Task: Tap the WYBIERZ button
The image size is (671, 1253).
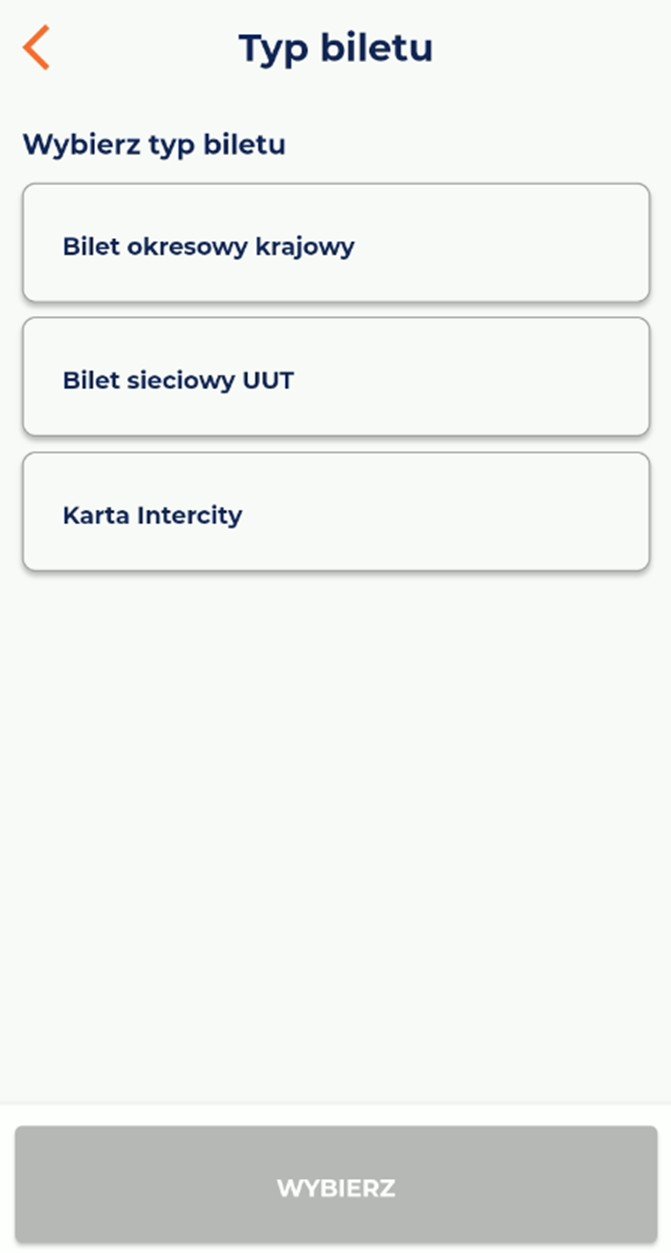Action: coord(336,1186)
